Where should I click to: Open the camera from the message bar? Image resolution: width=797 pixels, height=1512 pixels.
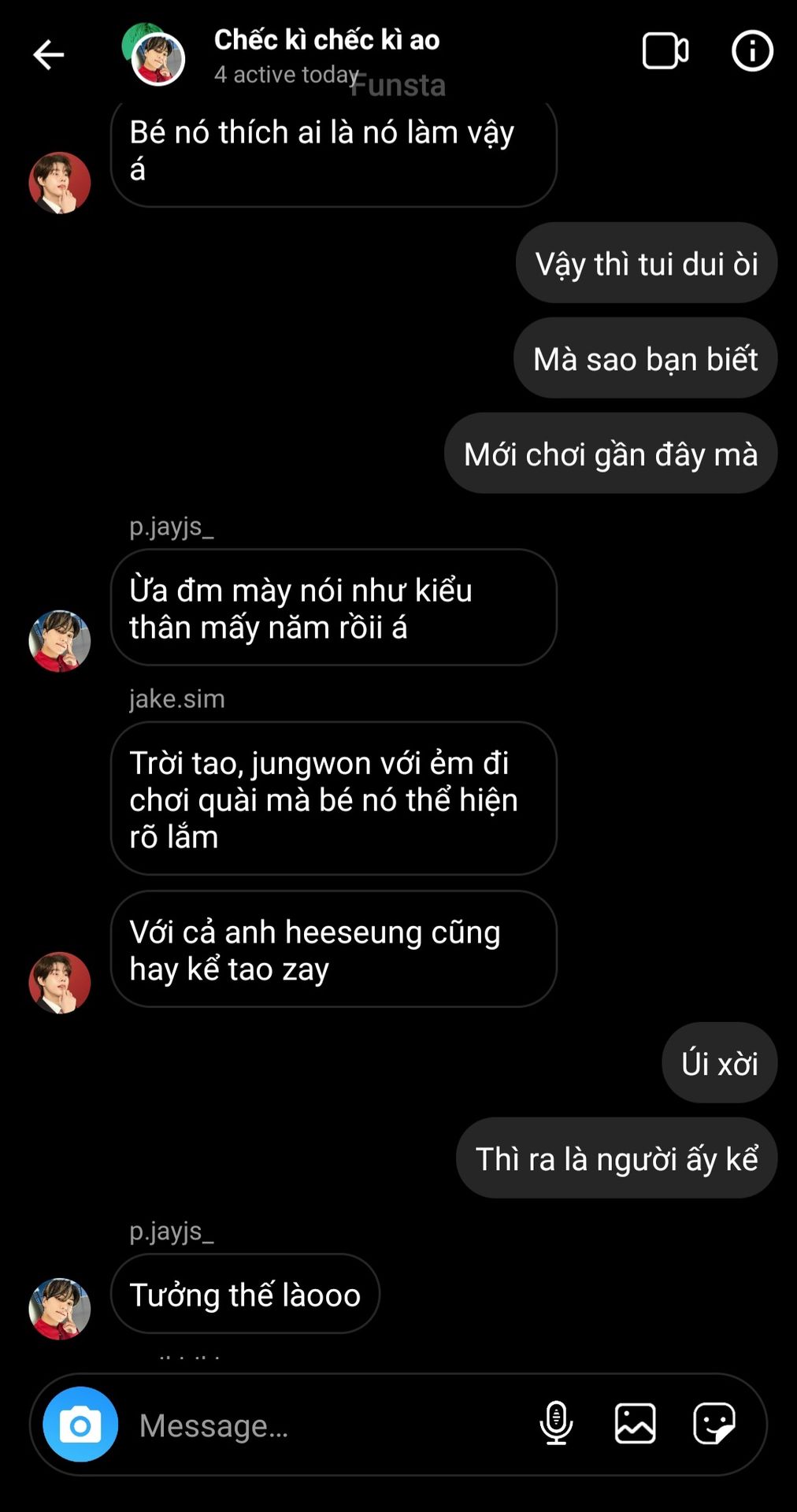[x=80, y=1425]
